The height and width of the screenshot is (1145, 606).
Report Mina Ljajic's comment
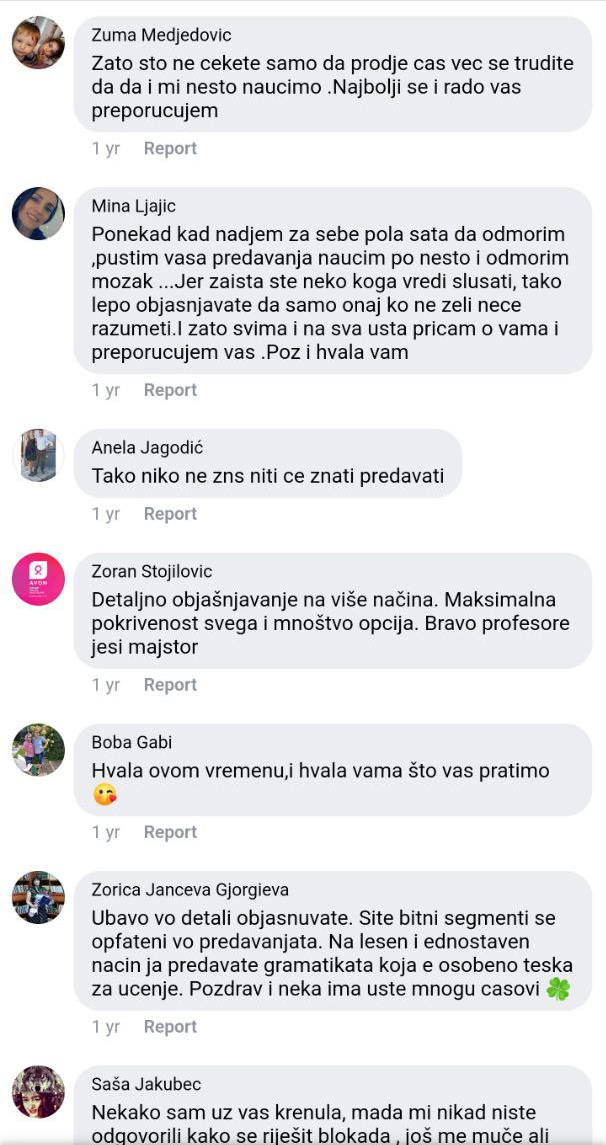170,390
